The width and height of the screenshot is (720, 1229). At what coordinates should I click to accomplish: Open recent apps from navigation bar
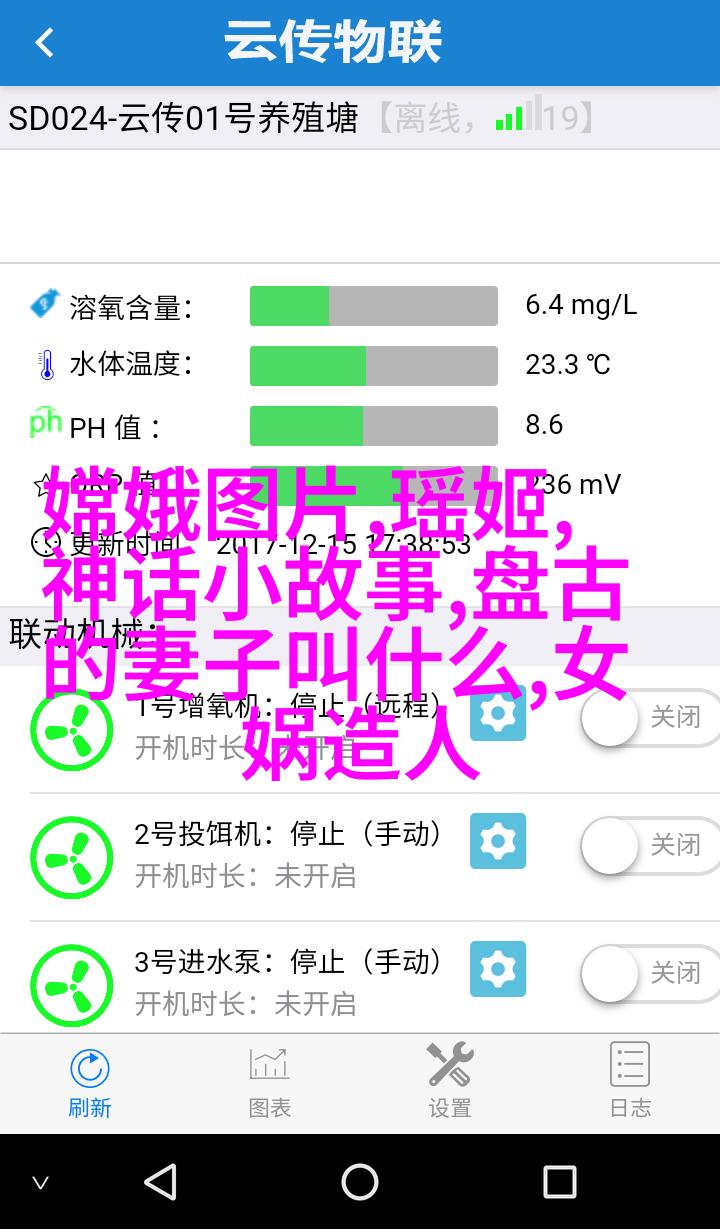click(560, 1182)
